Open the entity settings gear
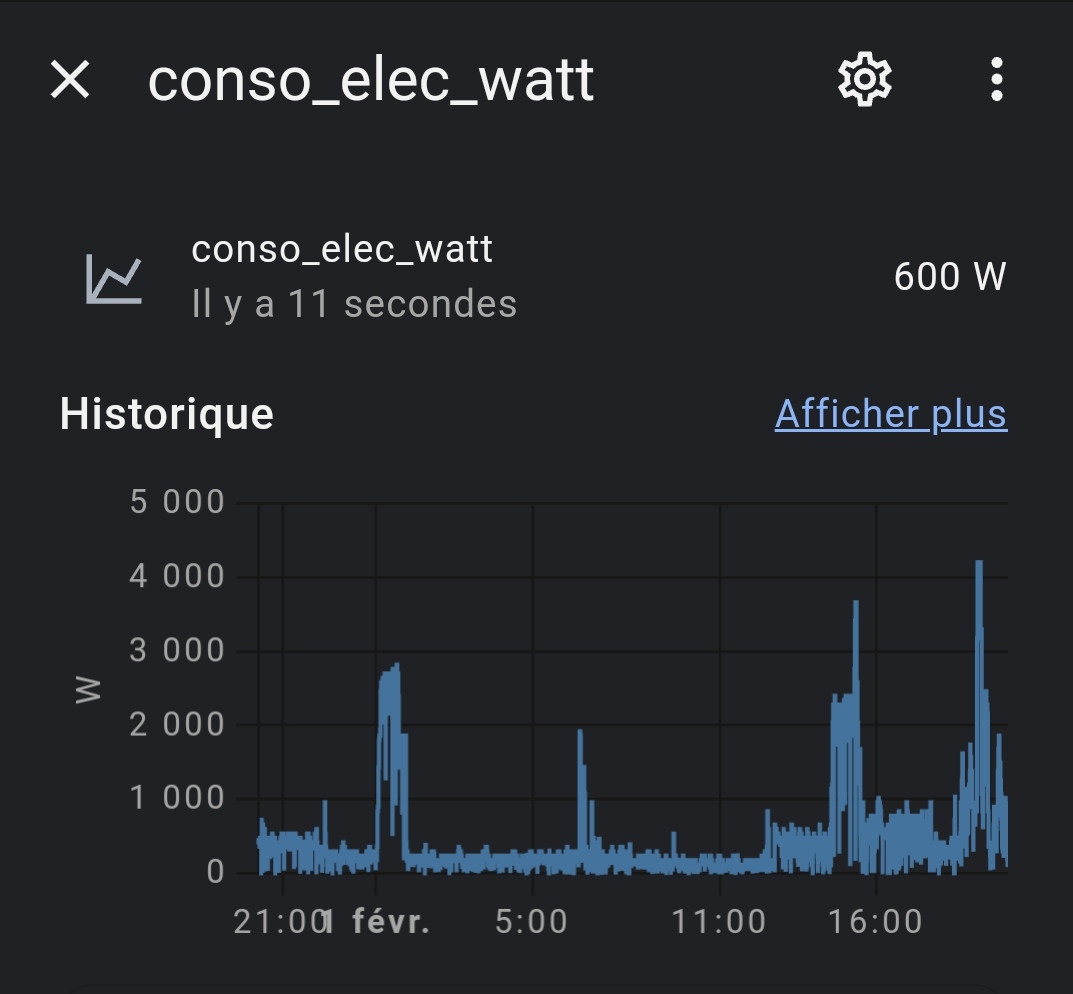 [864, 79]
